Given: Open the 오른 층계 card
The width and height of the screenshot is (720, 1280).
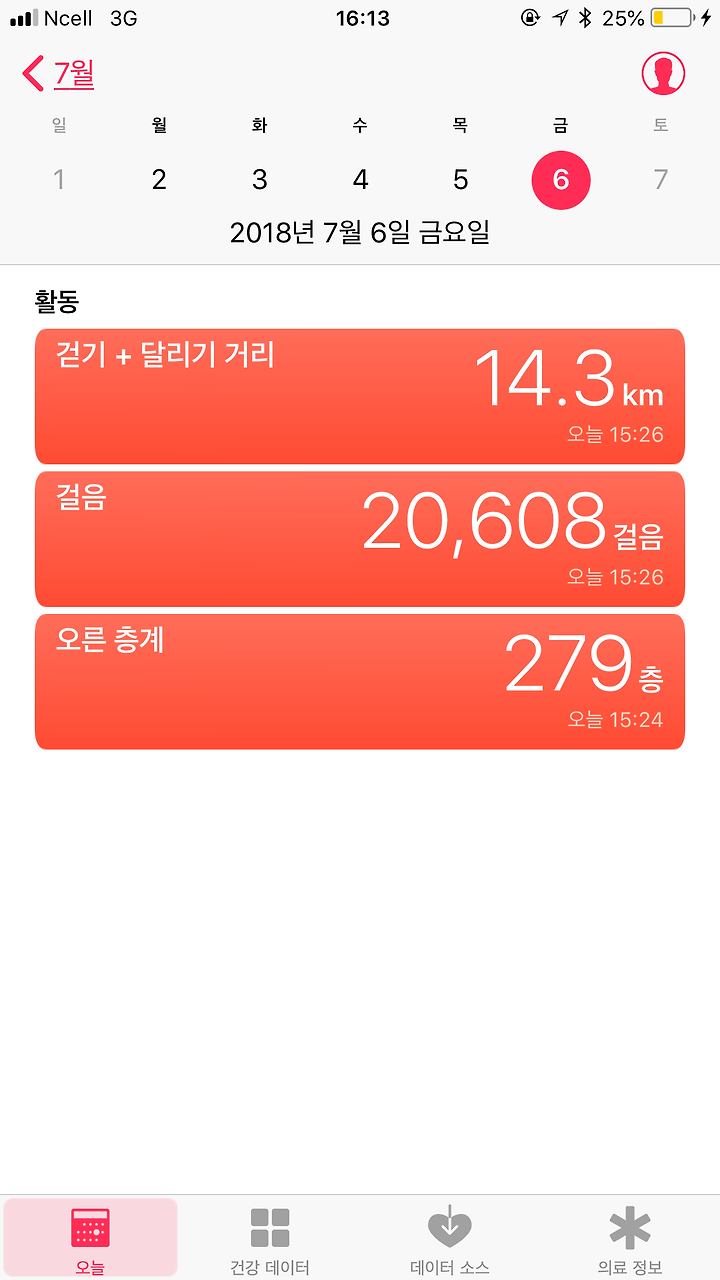Looking at the screenshot, I should click(x=360, y=681).
